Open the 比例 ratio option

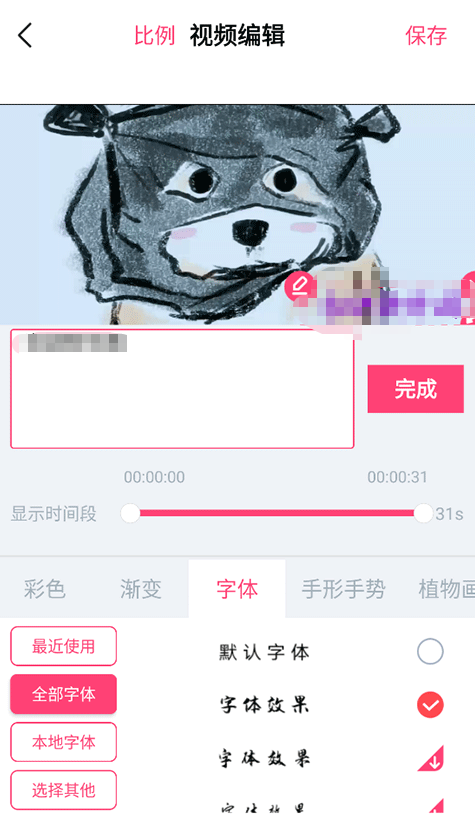click(154, 36)
